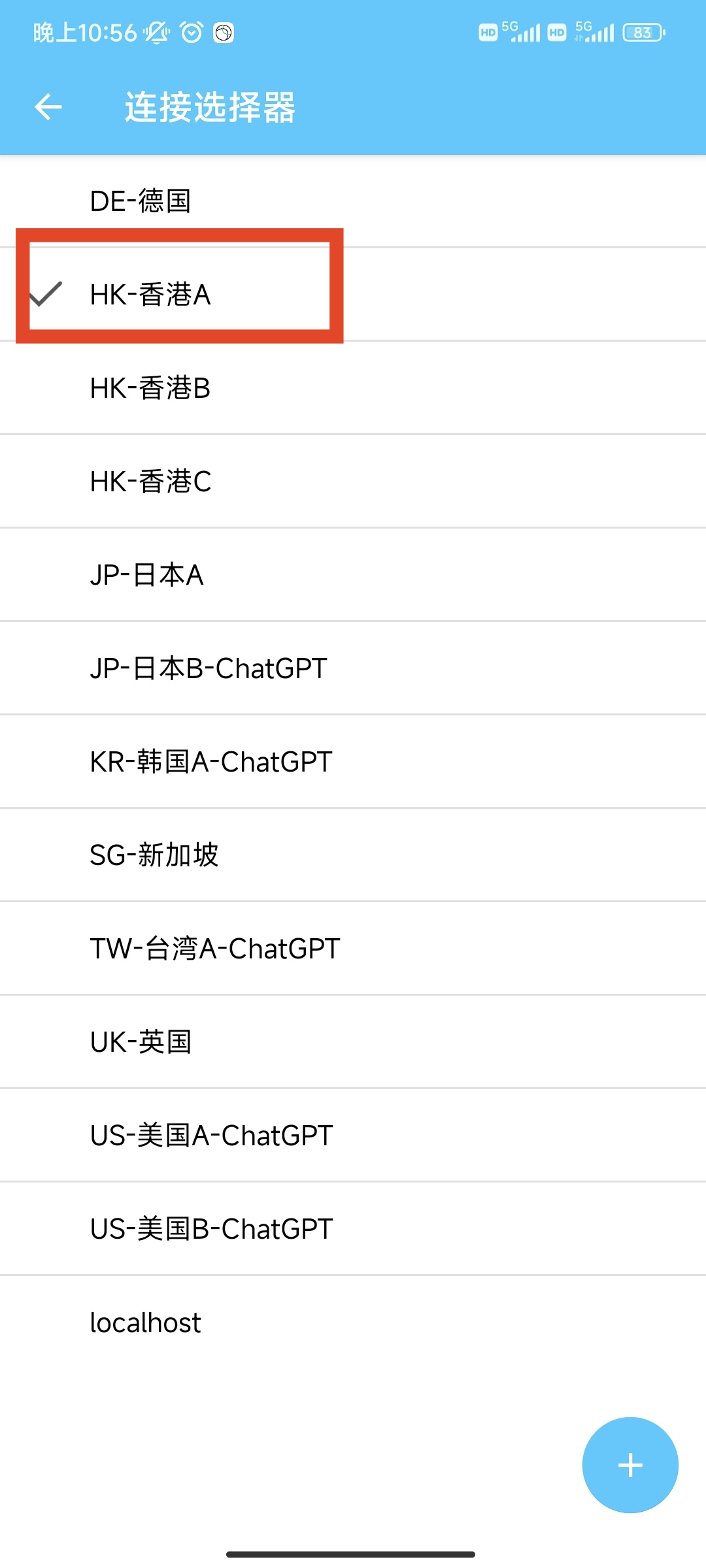Viewport: 706px width, 1568px height.
Task: Choose the HK-香港A connection
Action: (150, 295)
